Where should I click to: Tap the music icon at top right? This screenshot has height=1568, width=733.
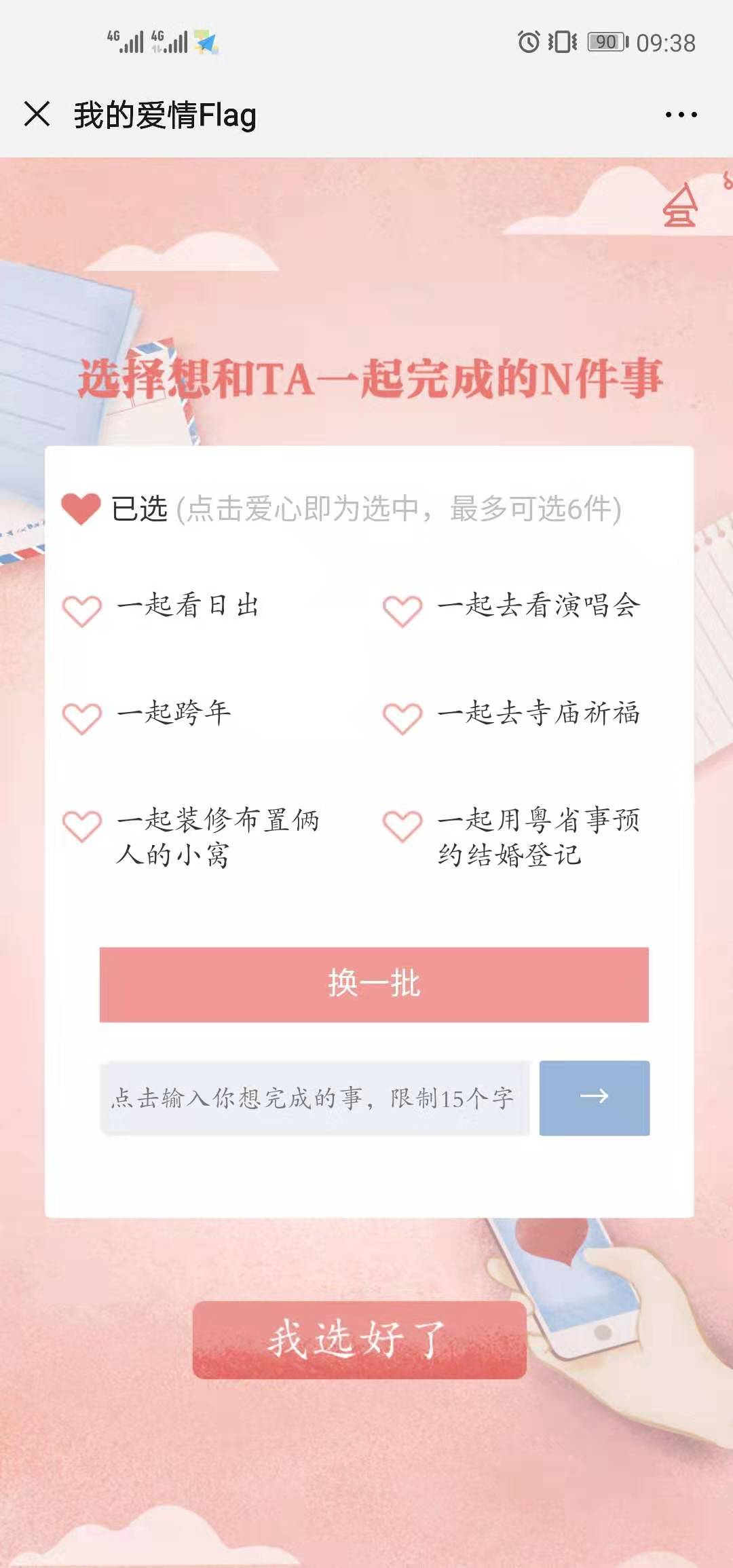680,206
